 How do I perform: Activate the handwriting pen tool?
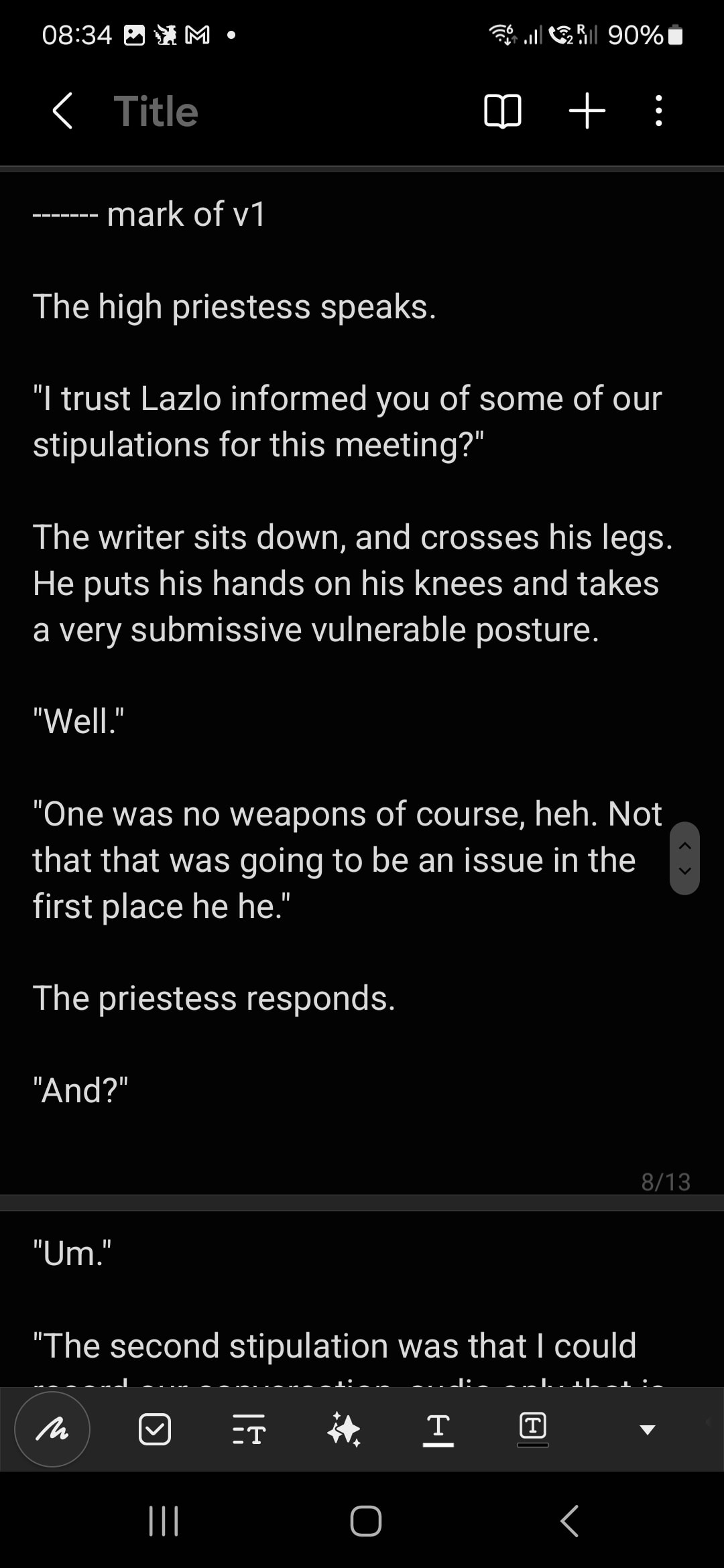click(x=52, y=1429)
